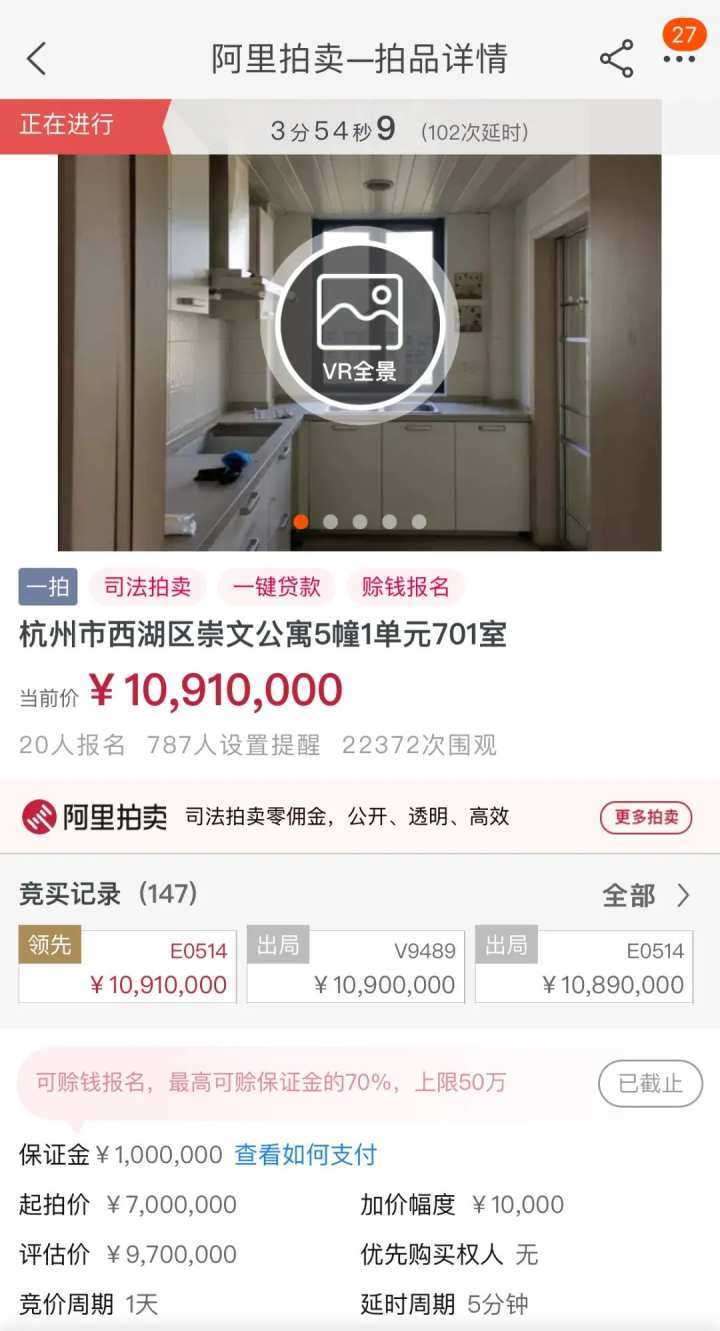The image size is (720, 1331).
Task: Tap the 司法拍卖 tag chip
Action: [147, 587]
